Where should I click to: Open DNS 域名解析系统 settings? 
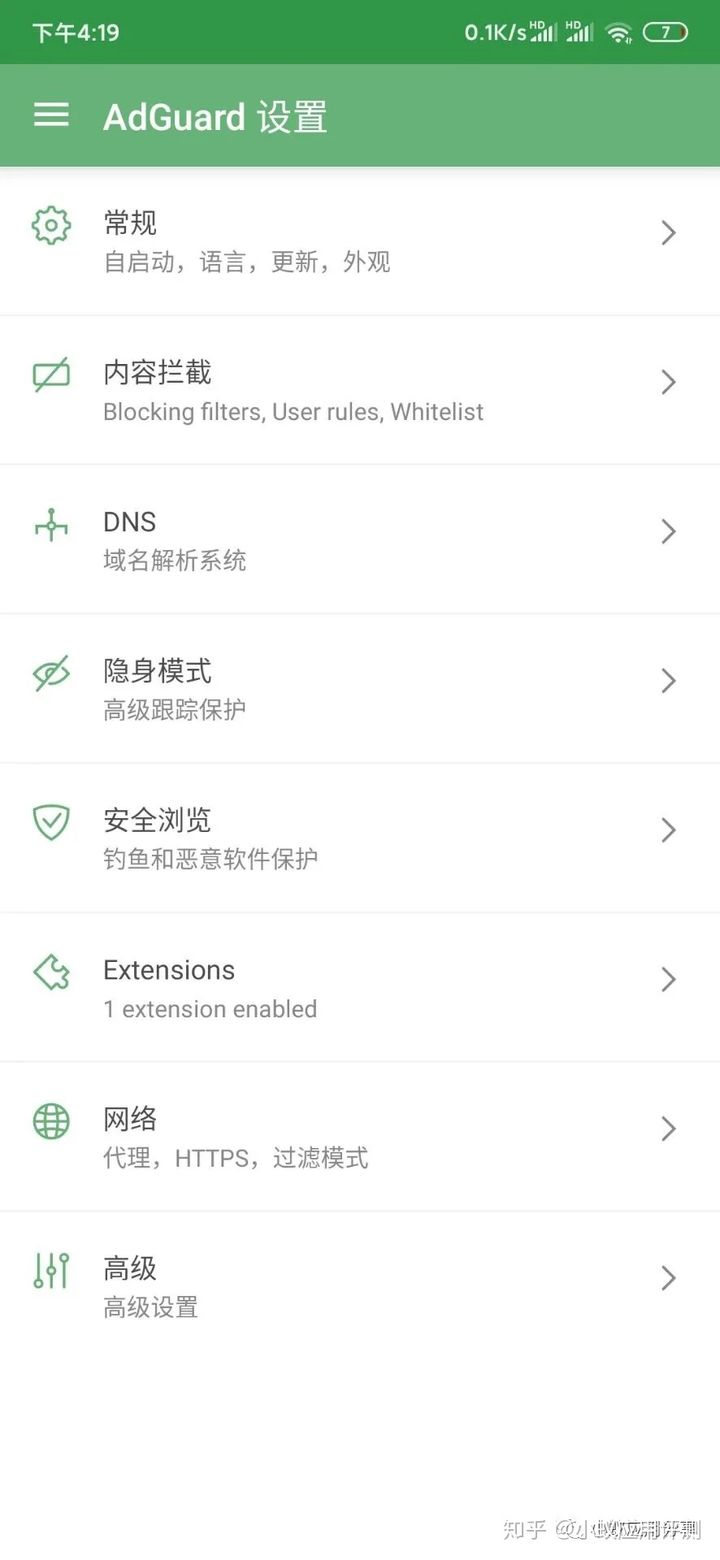(x=360, y=539)
